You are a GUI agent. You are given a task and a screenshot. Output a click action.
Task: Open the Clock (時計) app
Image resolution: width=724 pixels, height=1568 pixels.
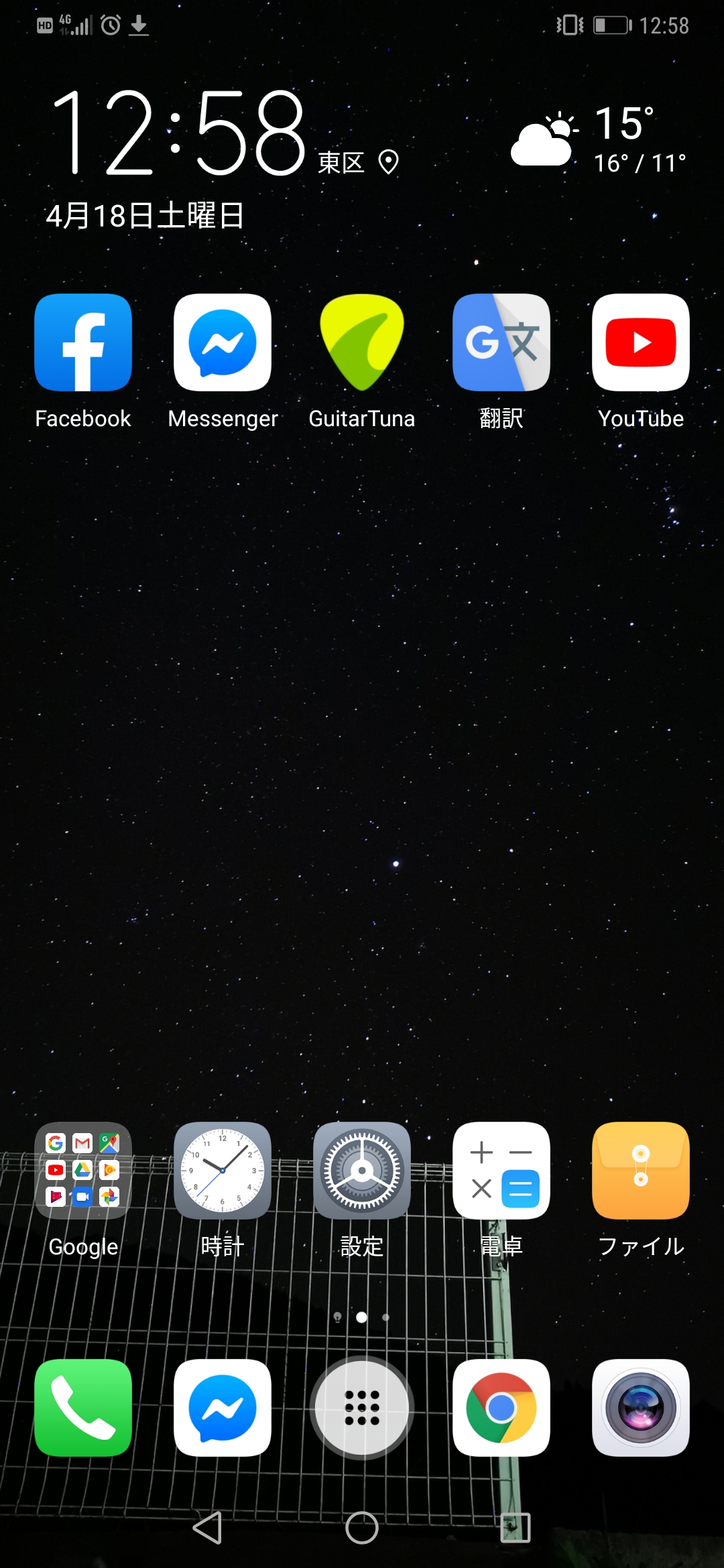[x=223, y=1170]
